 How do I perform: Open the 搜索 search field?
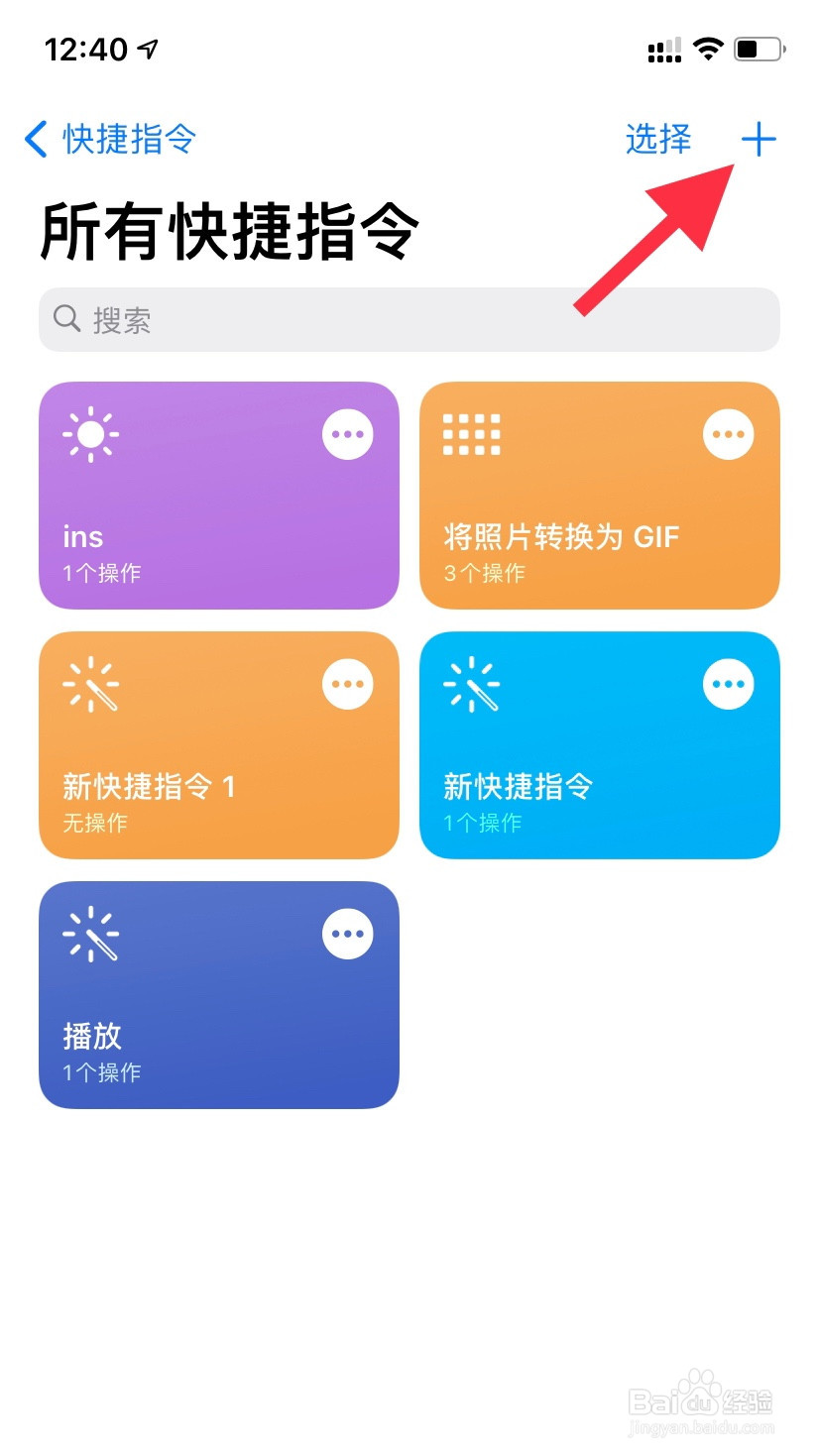click(409, 319)
